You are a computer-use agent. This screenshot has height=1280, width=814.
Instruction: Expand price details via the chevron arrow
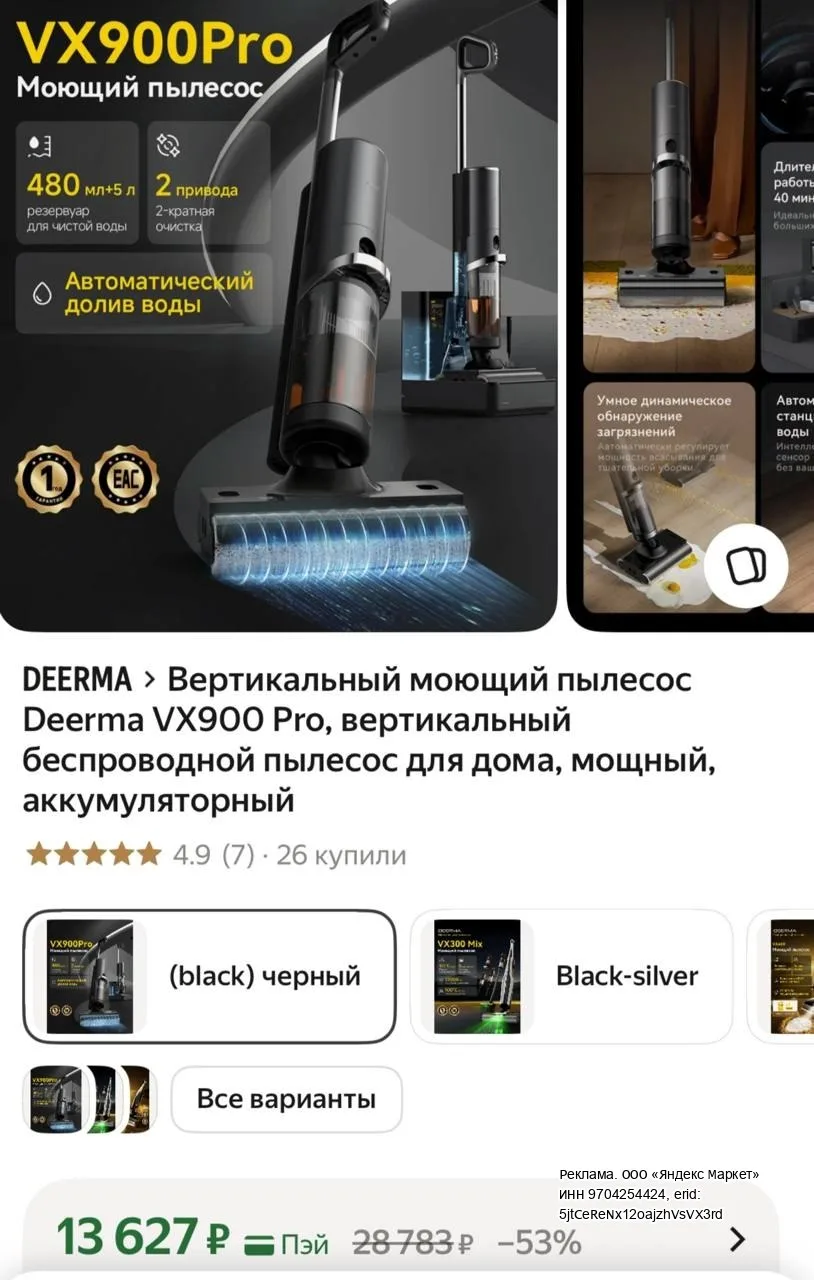(738, 1240)
